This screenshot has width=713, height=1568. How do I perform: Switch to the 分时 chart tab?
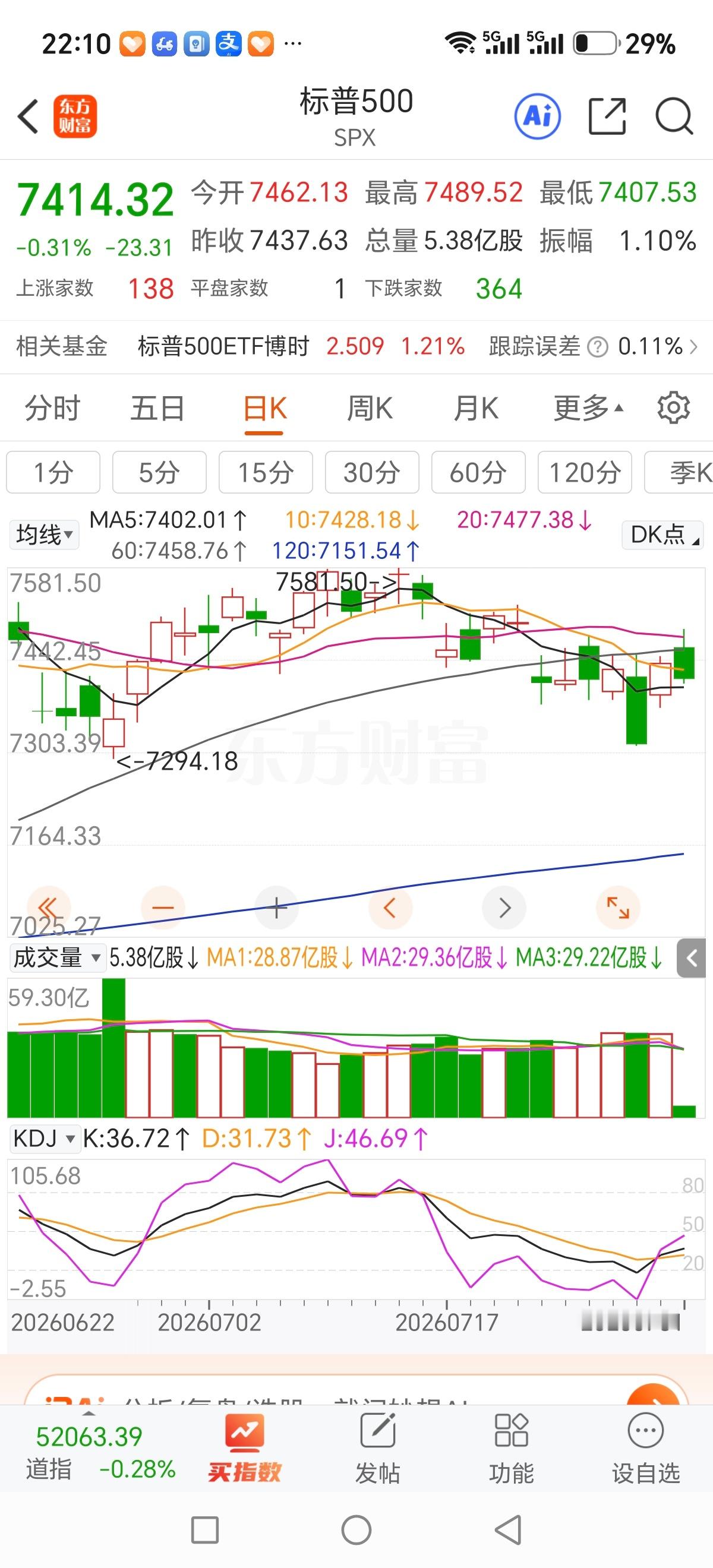(52, 409)
